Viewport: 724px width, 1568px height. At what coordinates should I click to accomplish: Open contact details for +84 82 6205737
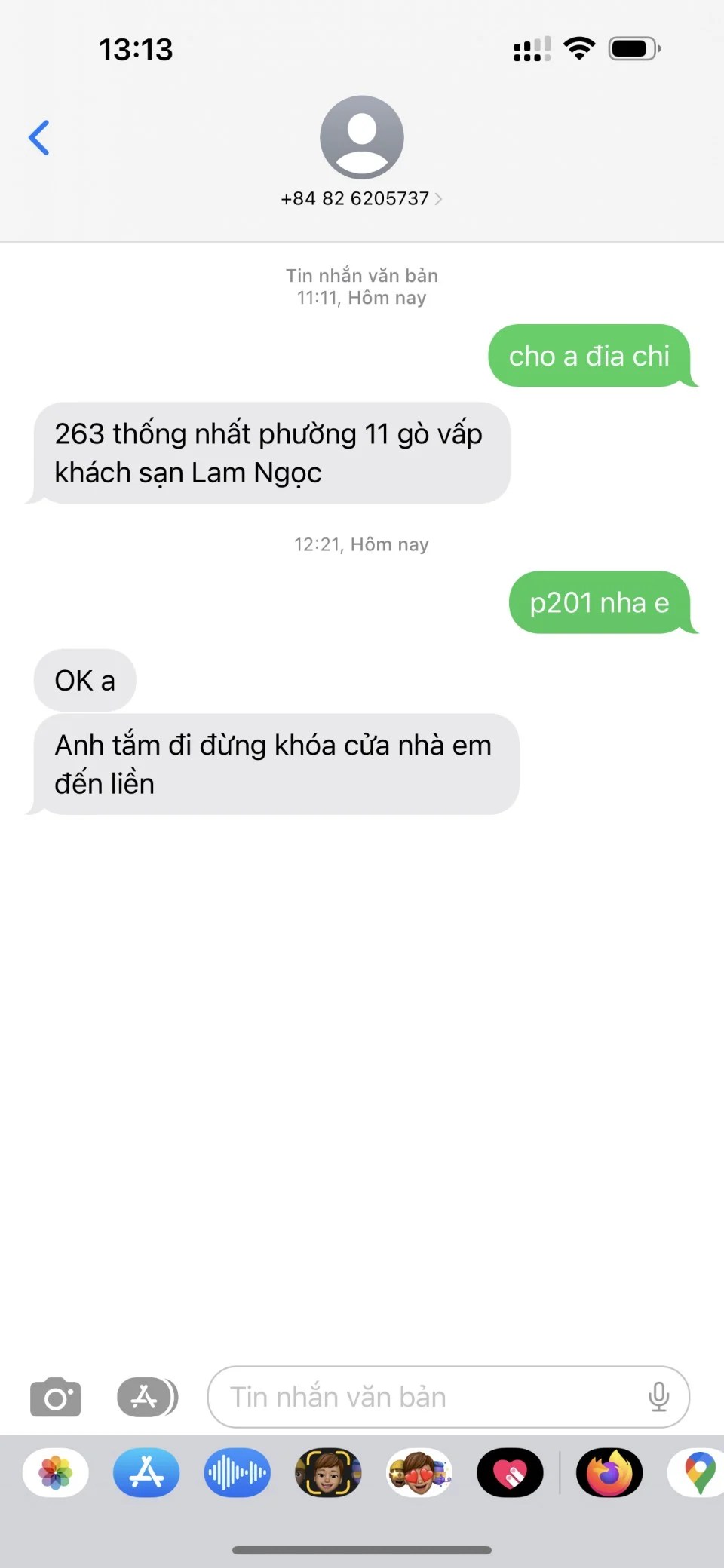(361, 198)
